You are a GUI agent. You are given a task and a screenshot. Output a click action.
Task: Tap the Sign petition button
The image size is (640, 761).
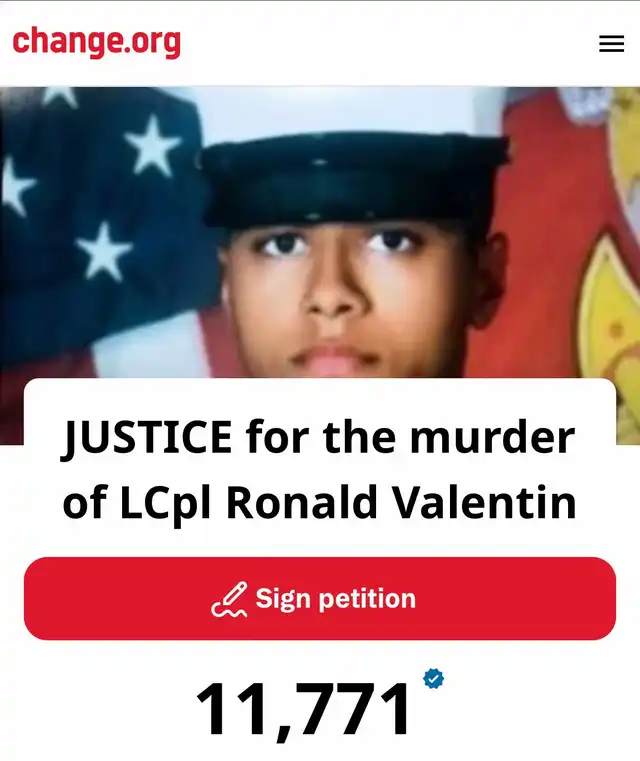click(320, 598)
